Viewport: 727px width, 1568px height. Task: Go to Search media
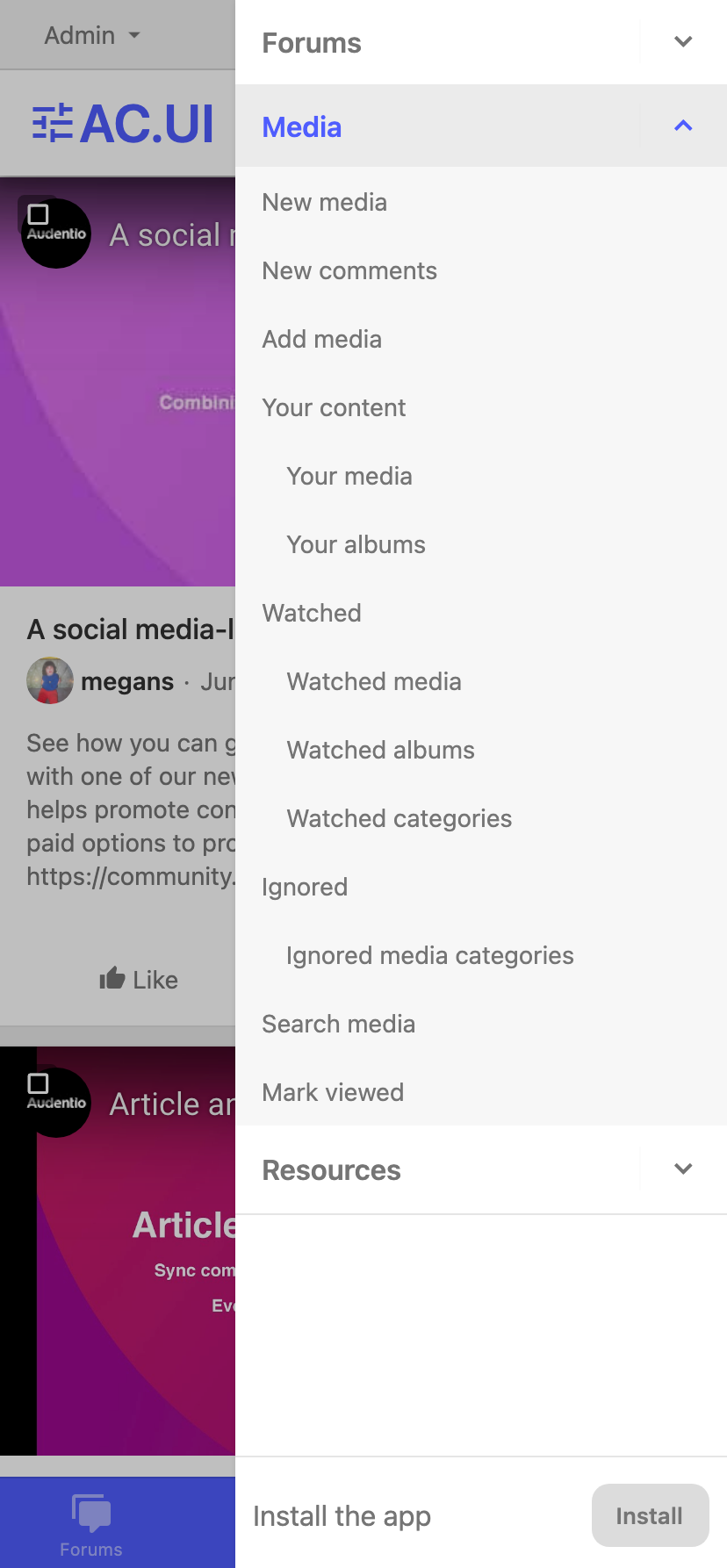tap(338, 1024)
